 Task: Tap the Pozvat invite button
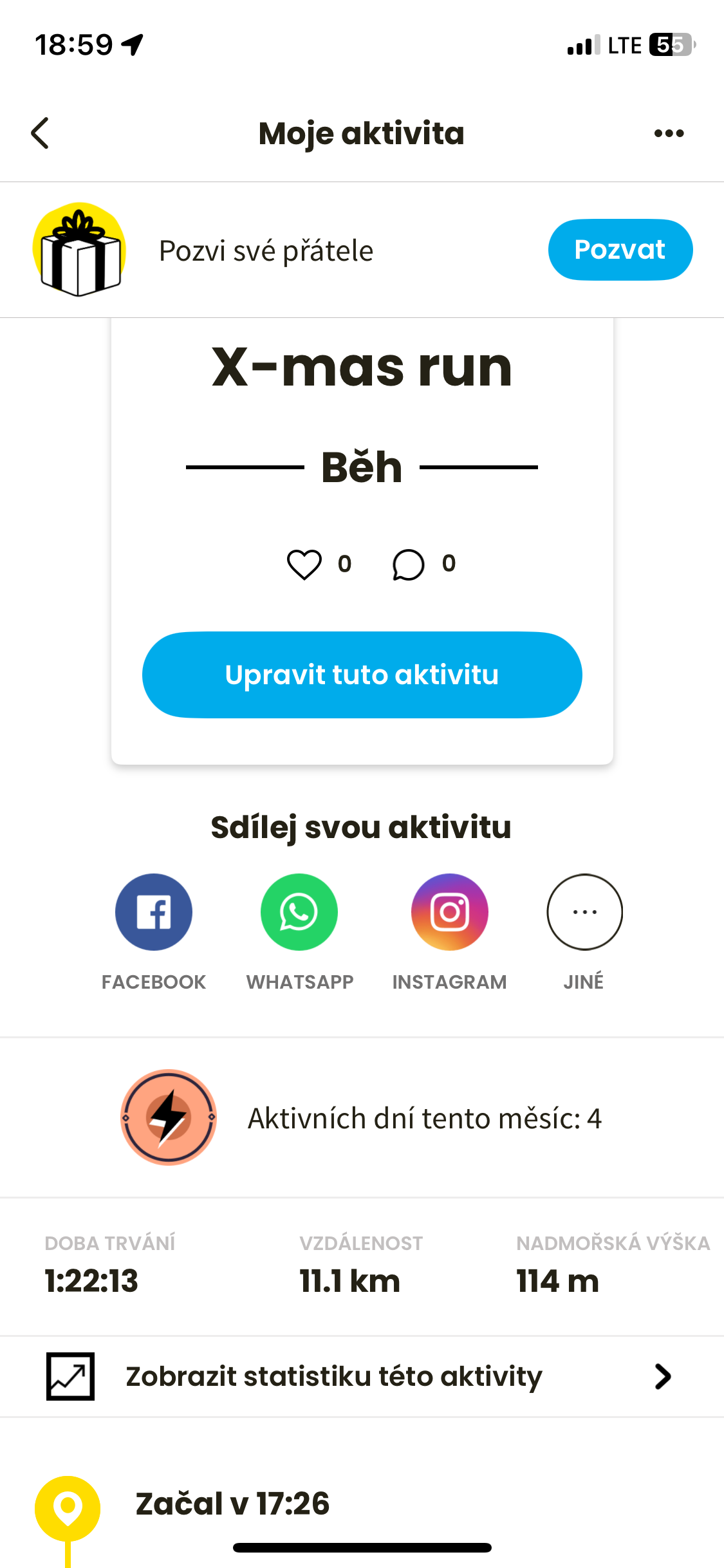coord(620,250)
